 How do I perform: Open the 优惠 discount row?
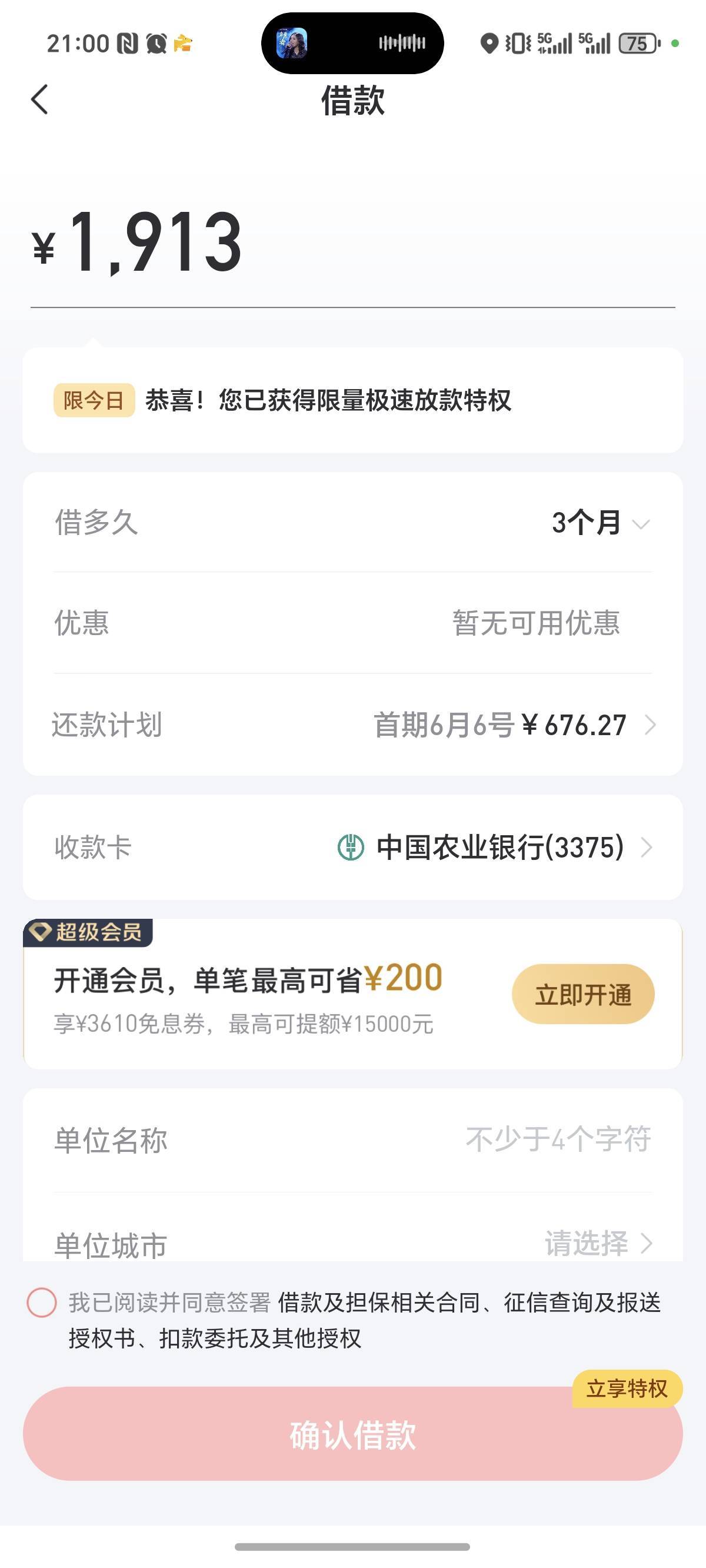(x=353, y=623)
